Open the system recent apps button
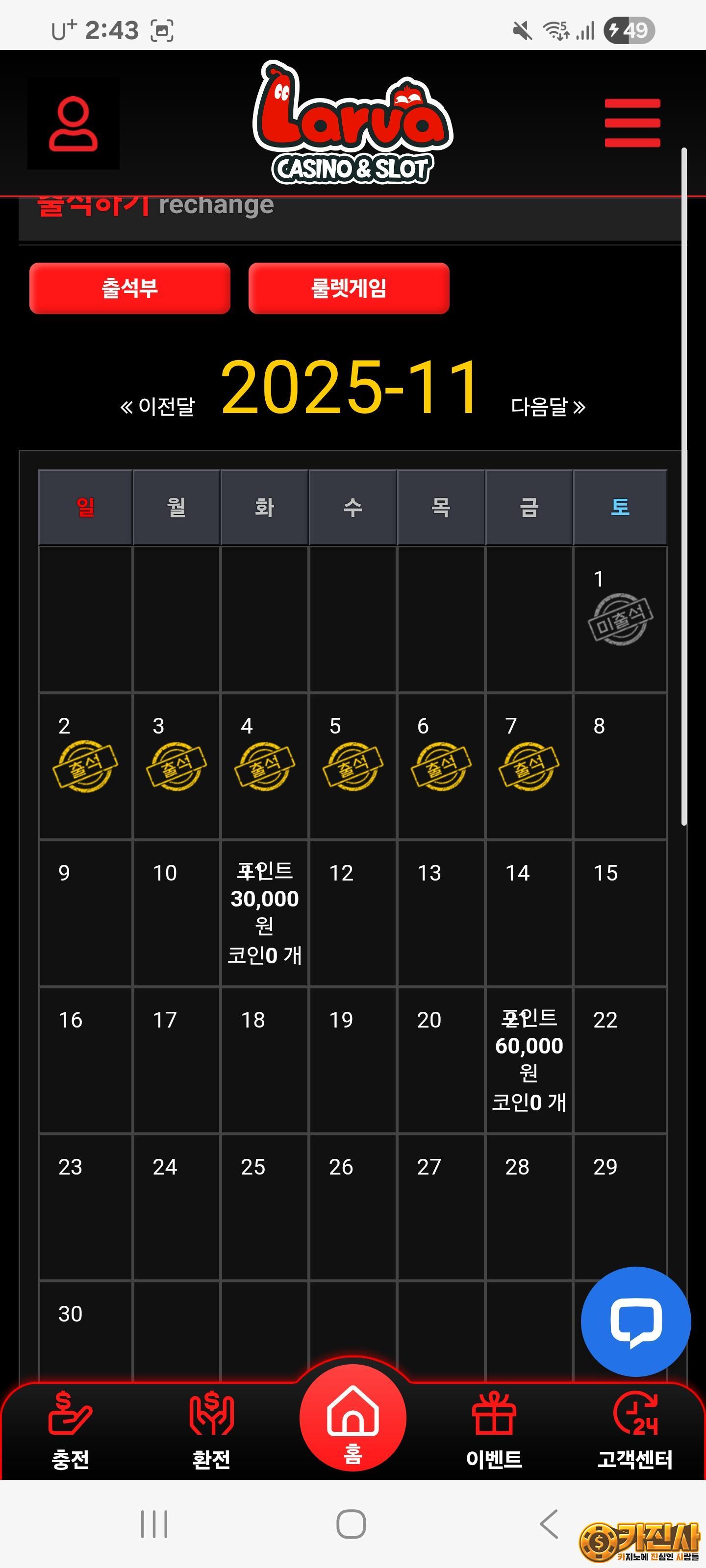This screenshot has height=1568, width=706. tap(154, 1523)
